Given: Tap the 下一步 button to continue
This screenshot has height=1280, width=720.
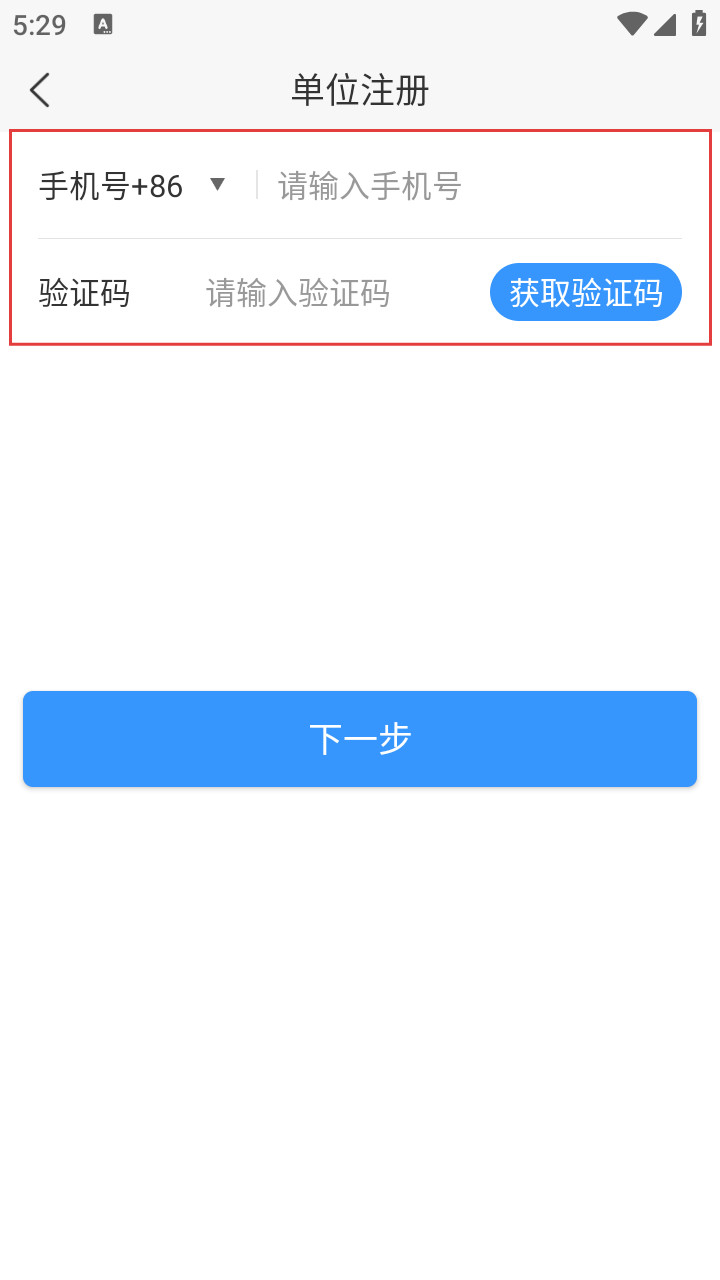Looking at the screenshot, I should coord(360,739).
